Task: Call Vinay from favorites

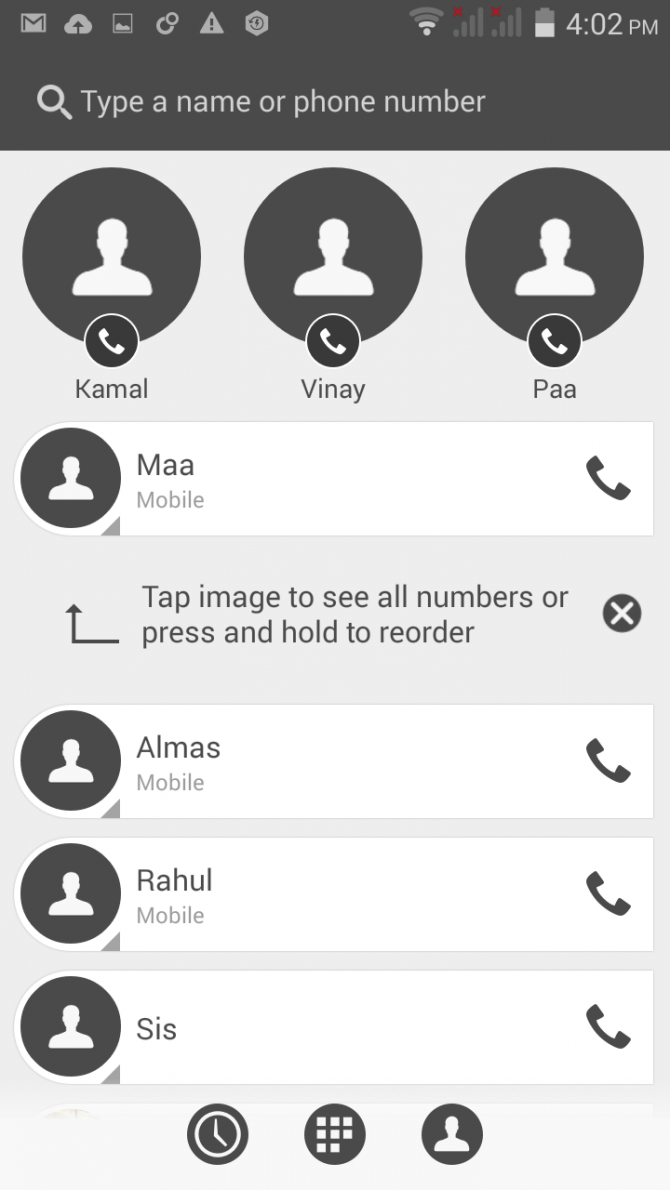Action: coord(333,342)
